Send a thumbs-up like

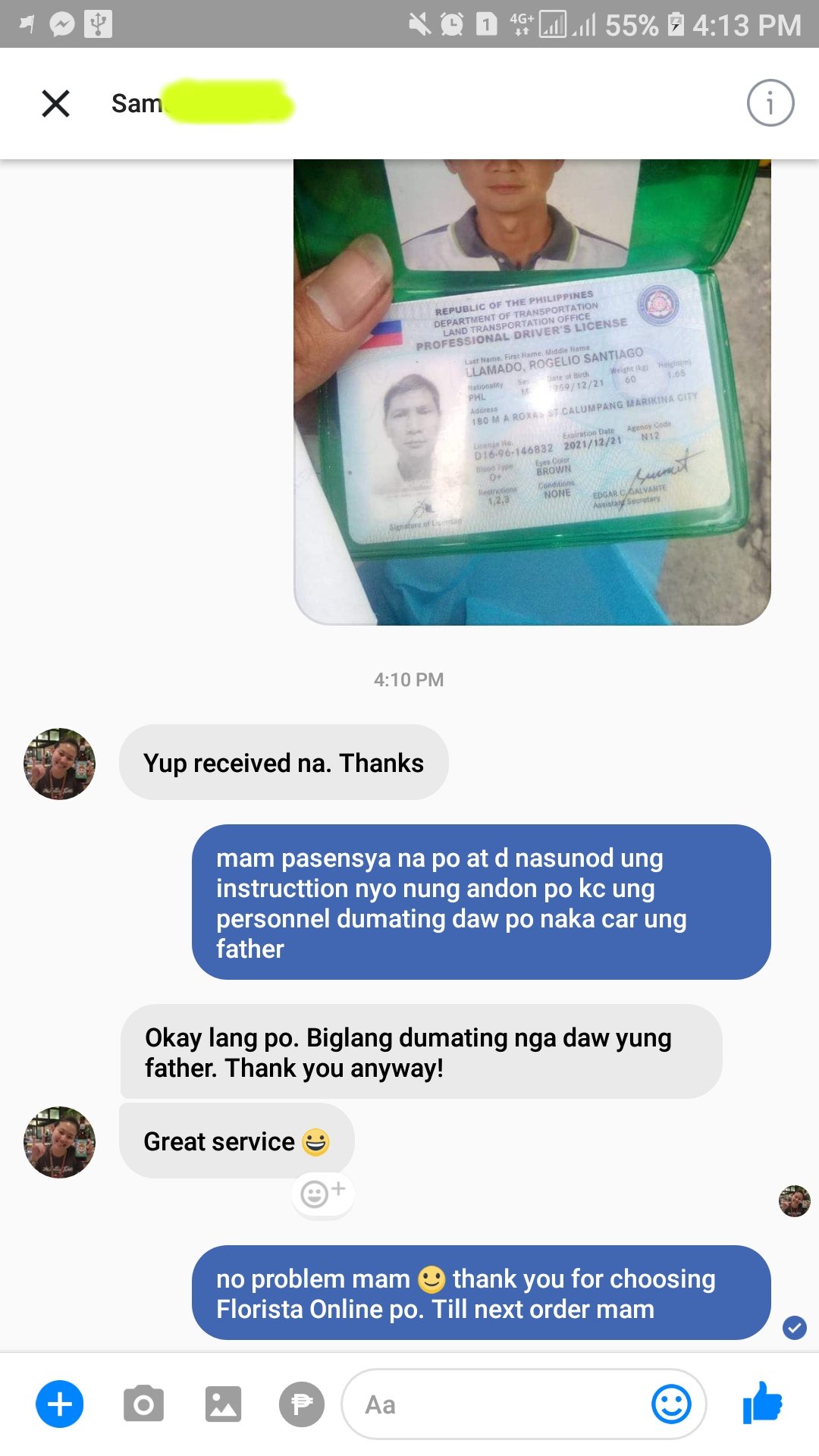(x=763, y=1403)
